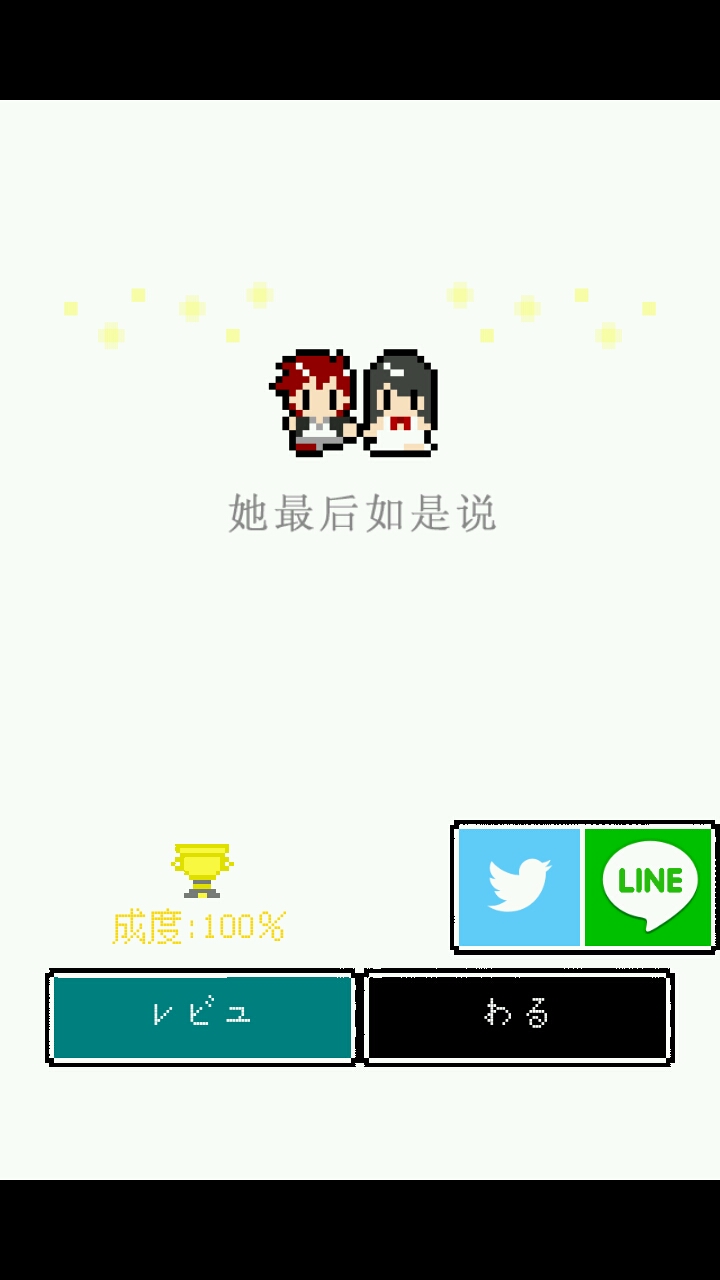
Task: Tap the teal review button
Action: click(x=201, y=1016)
